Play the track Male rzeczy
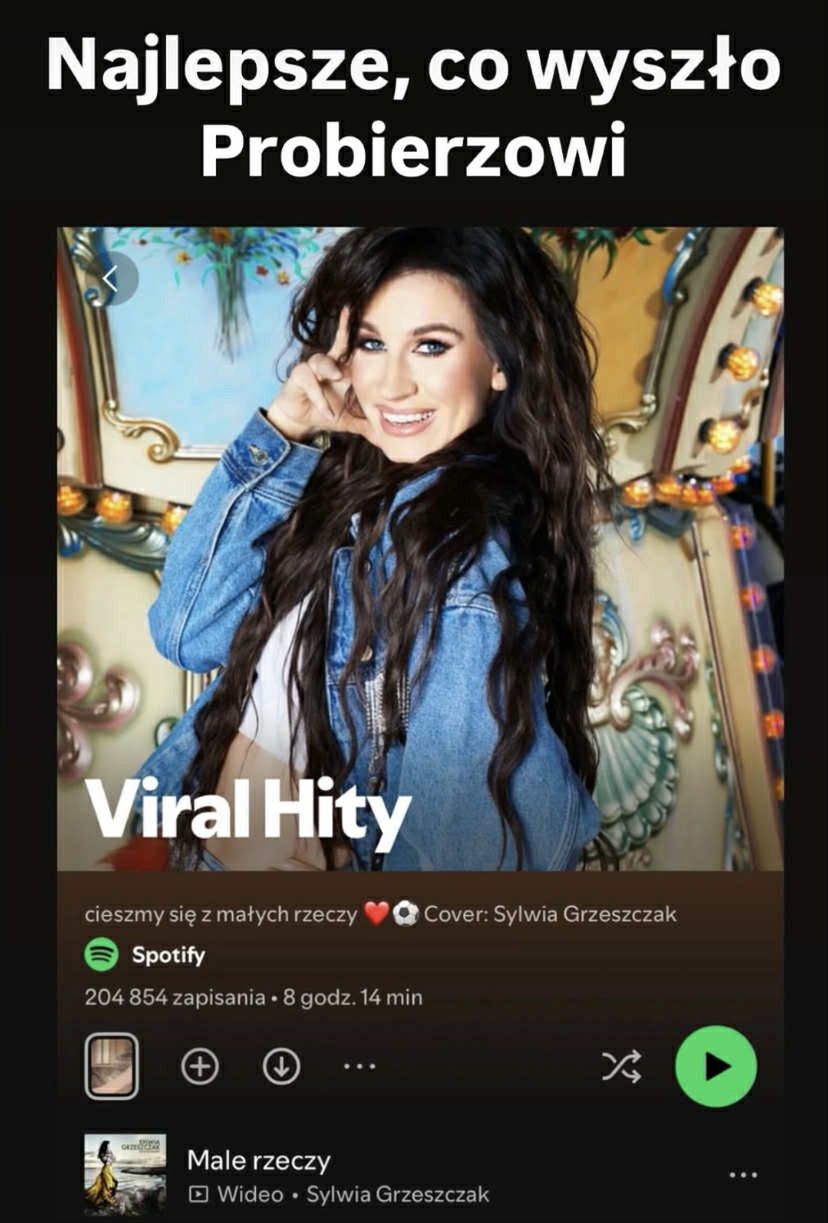The image size is (828, 1223). click(258, 1161)
